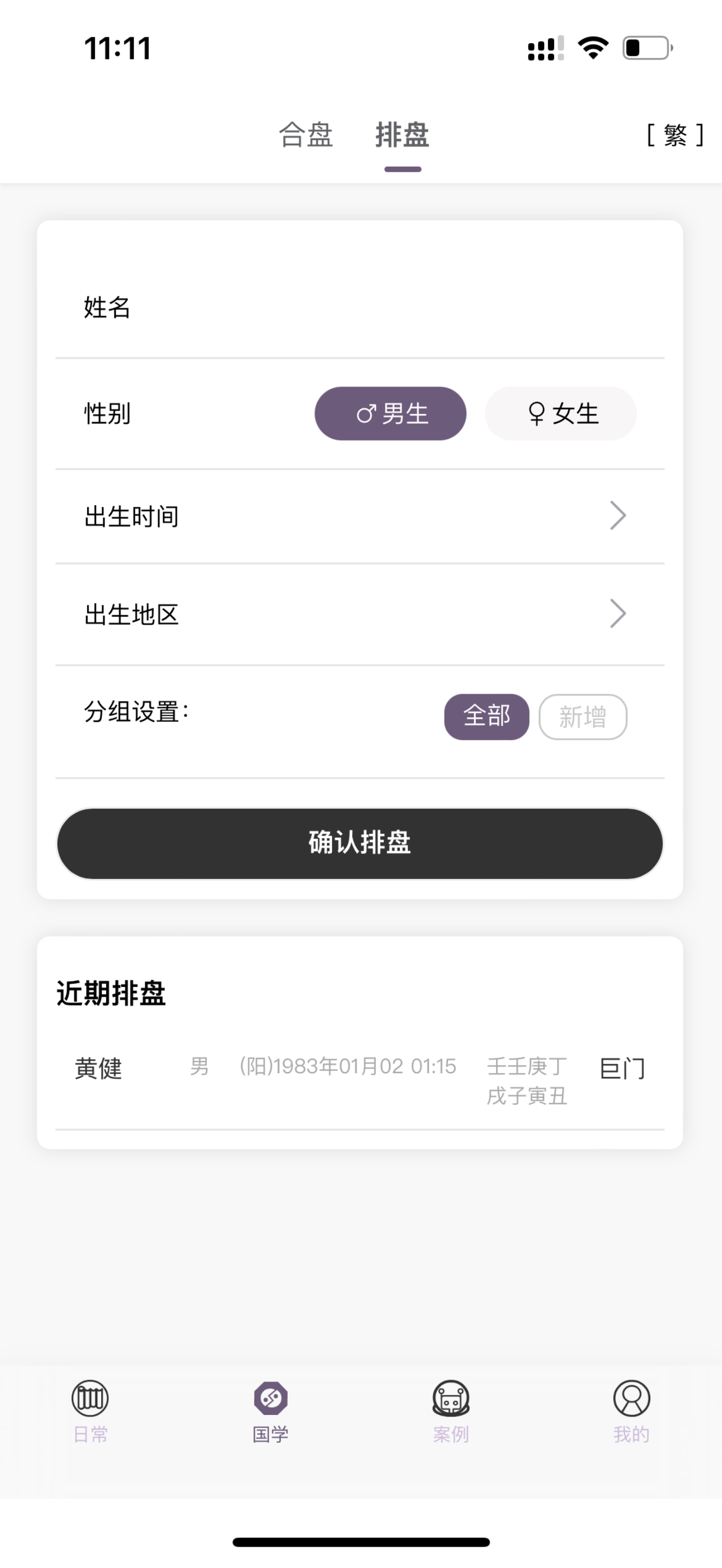Switch to the 合盘 tab
722x1568 pixels.
tap(306, 134)
